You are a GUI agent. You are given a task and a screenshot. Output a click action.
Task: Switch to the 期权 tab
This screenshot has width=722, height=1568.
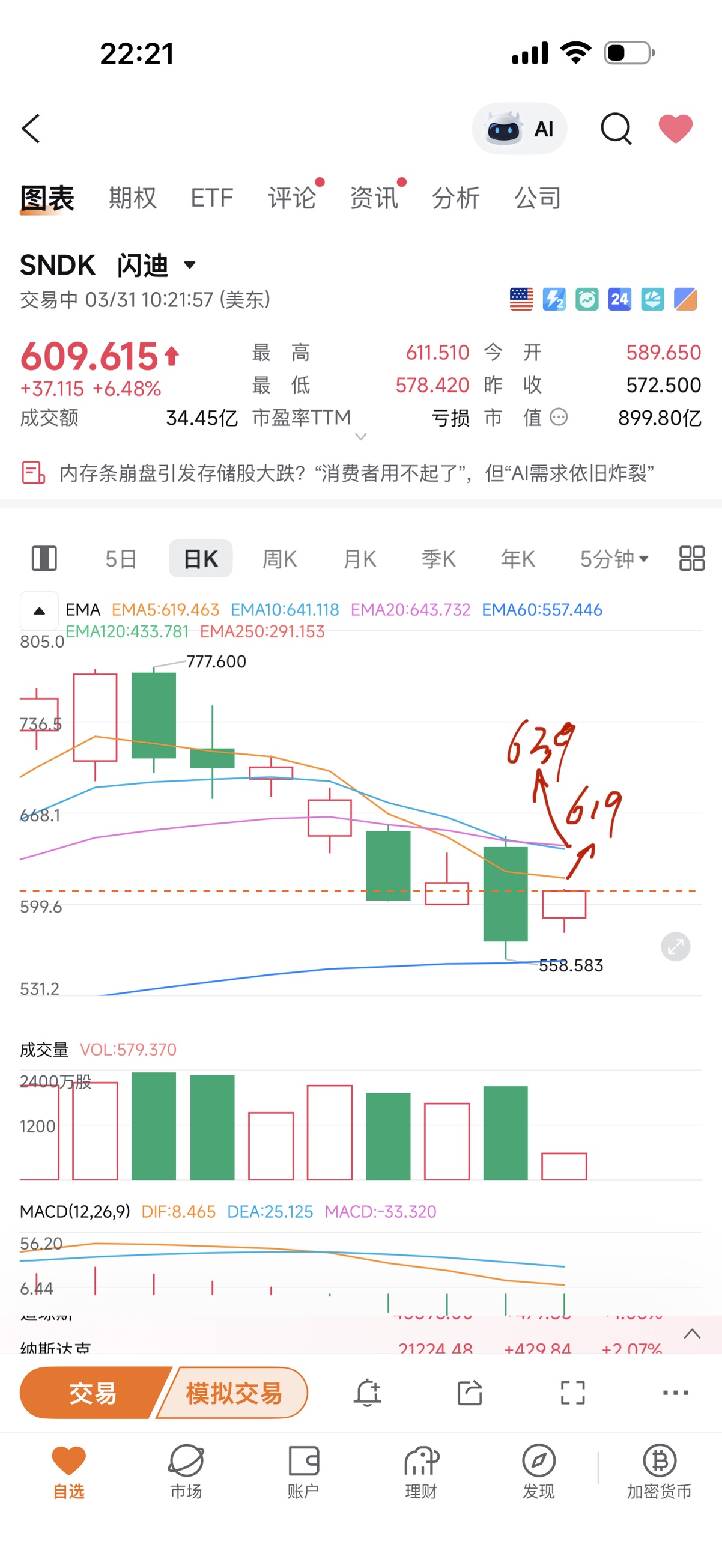point(133,198)
